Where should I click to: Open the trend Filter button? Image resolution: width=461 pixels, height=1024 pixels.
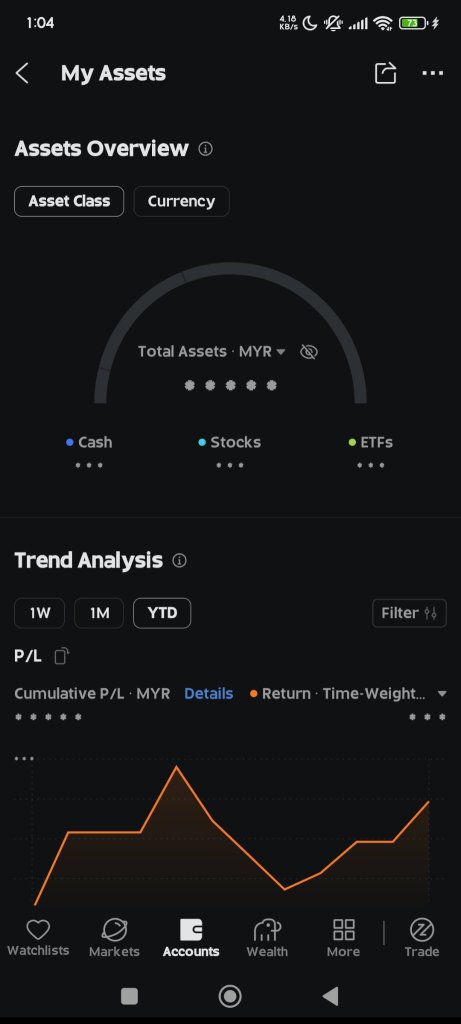click(x=409, y=613)
